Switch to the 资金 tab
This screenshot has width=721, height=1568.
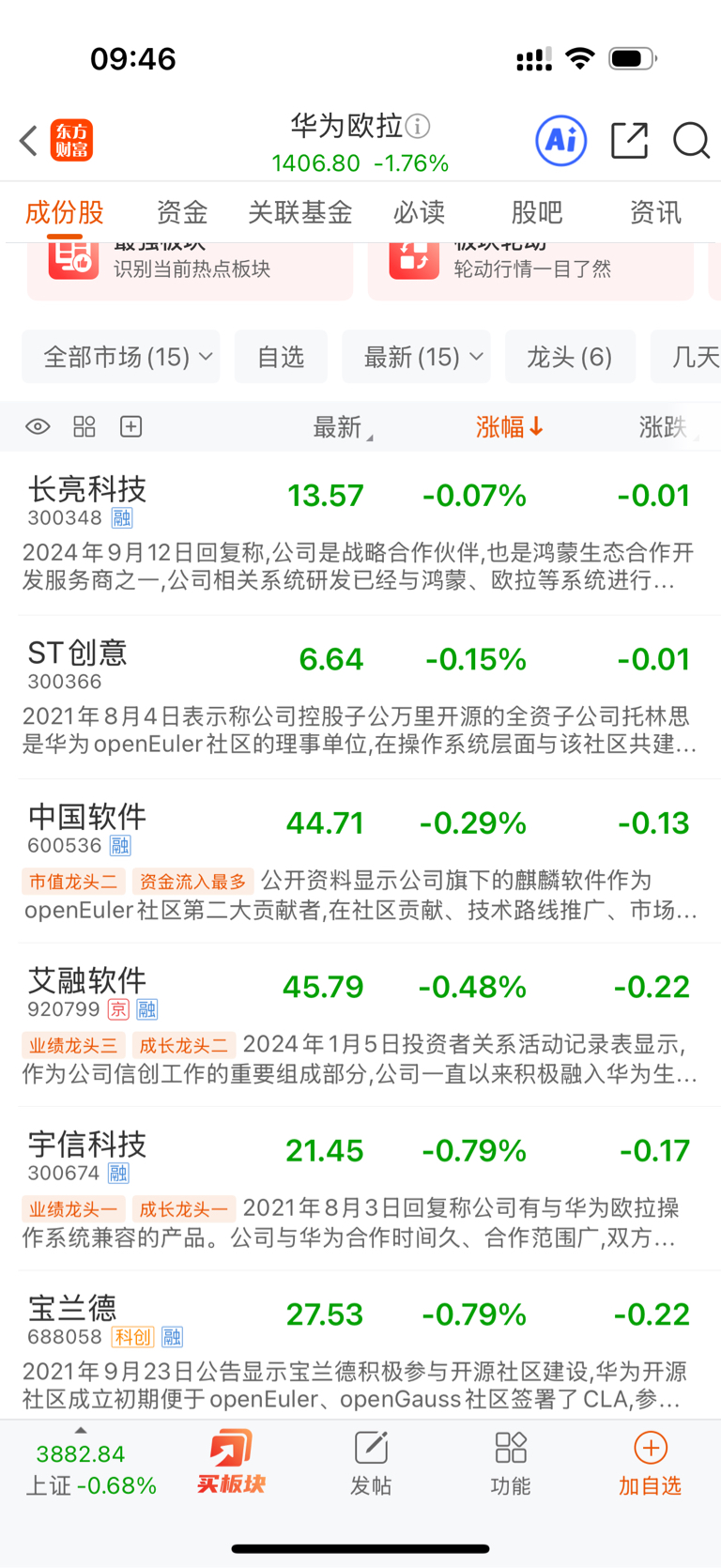point(181,212)
